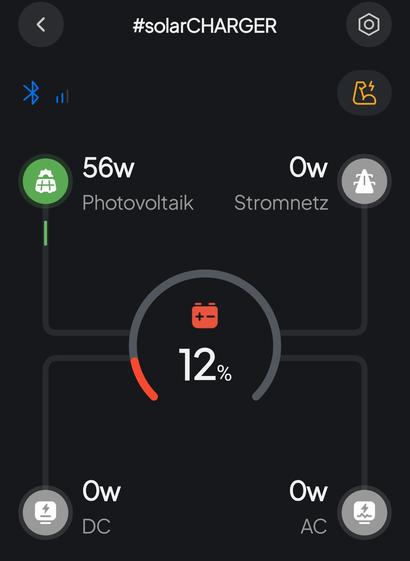Tap the DC output button
The height and width of the screenshot is (561, 410).
pos(45,512)
